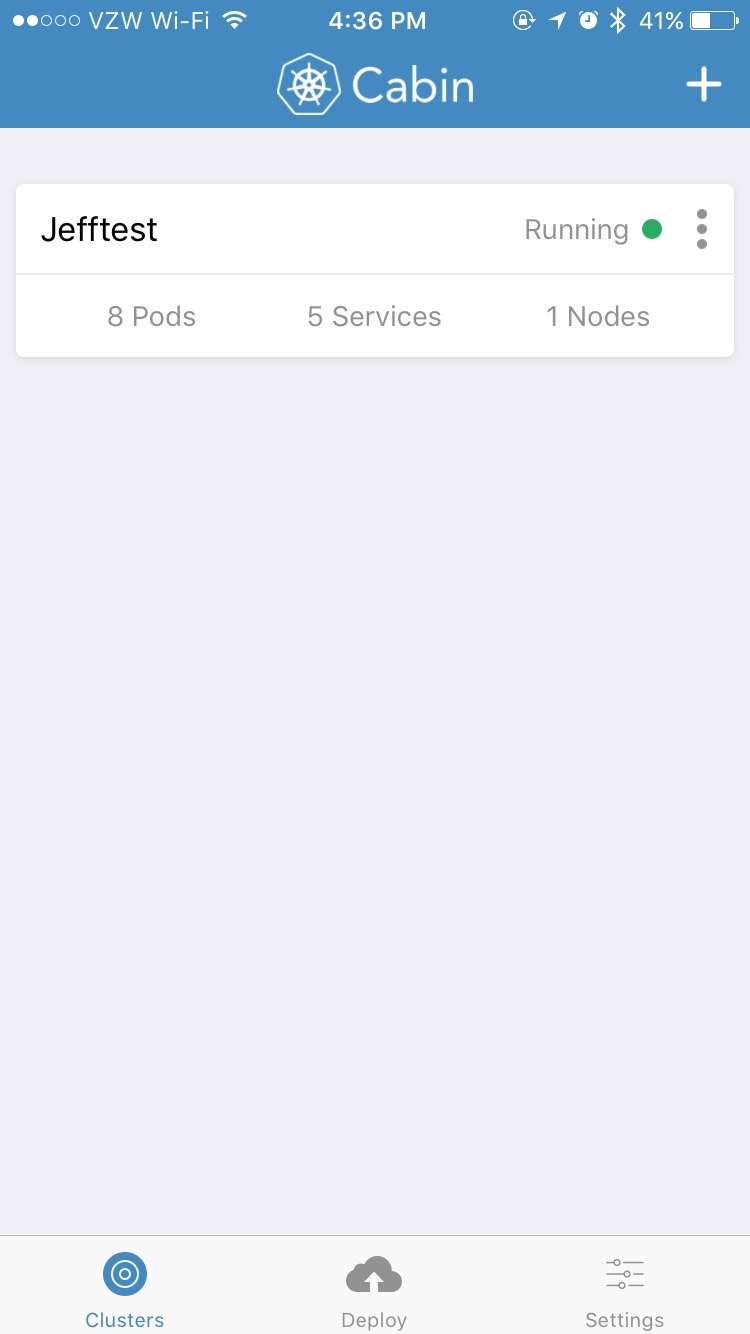Switch to the Clusters tab
This screenshot has height=1334, width=750.
point(125,1288)
